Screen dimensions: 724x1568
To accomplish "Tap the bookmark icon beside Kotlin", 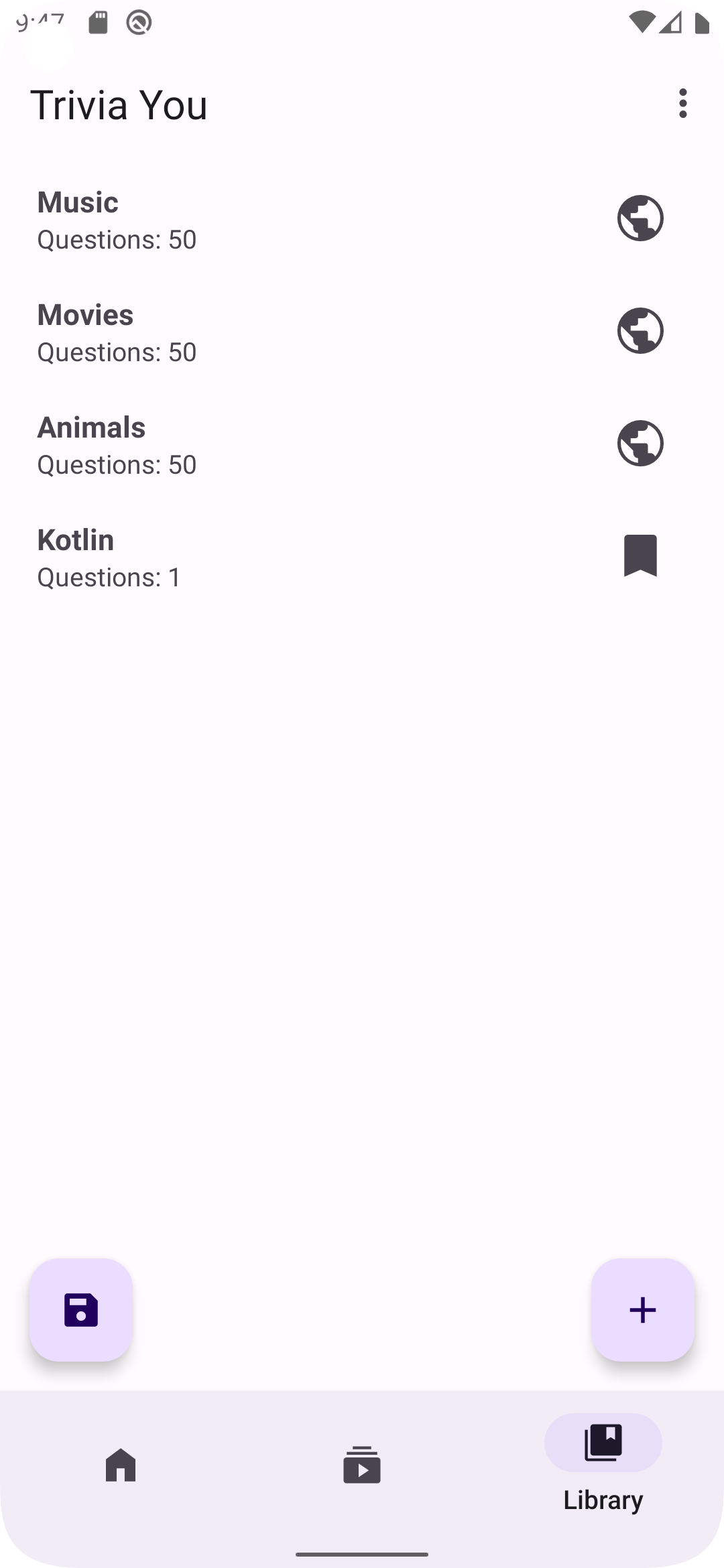I will point(640,556).
